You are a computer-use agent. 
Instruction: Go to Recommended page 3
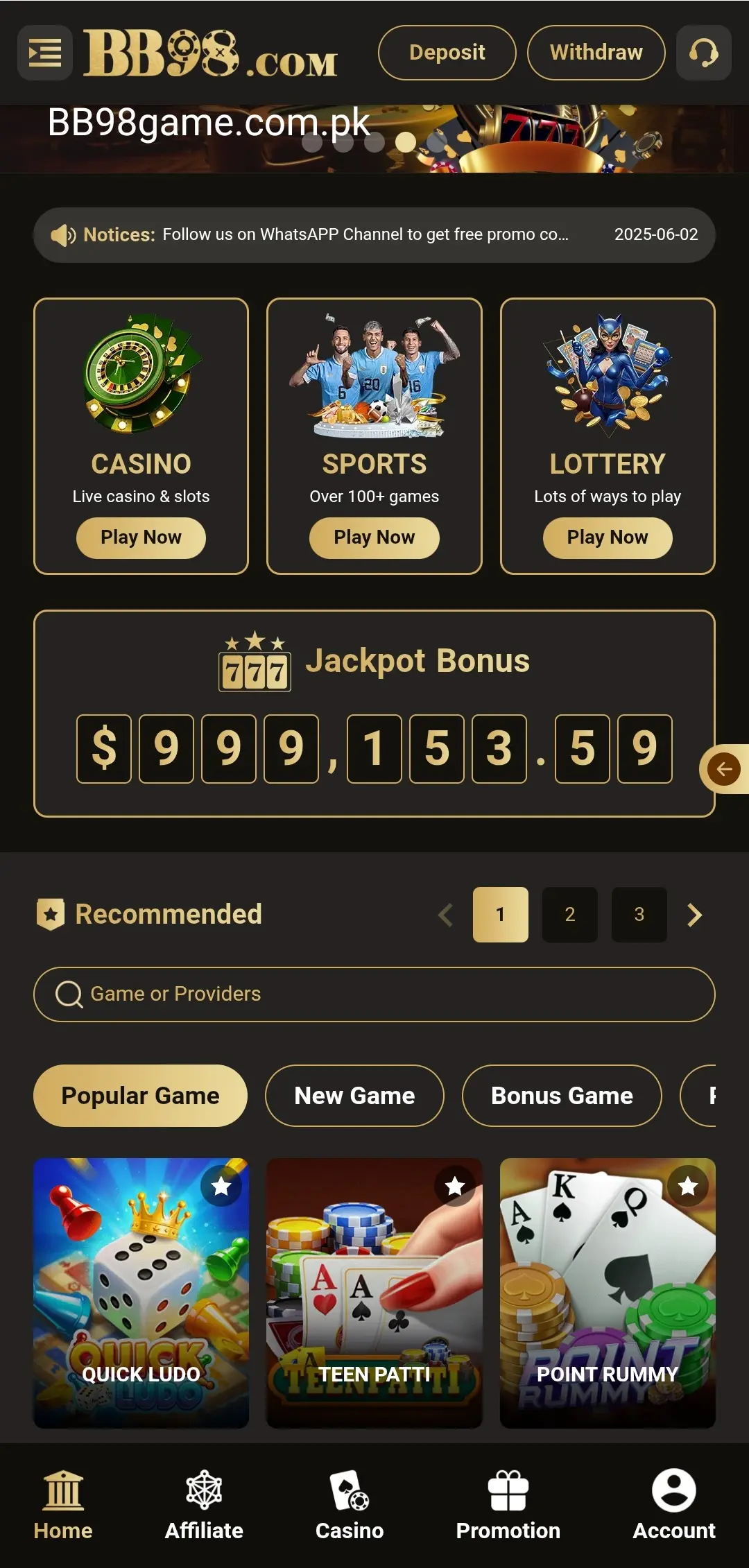coord(639,915)
